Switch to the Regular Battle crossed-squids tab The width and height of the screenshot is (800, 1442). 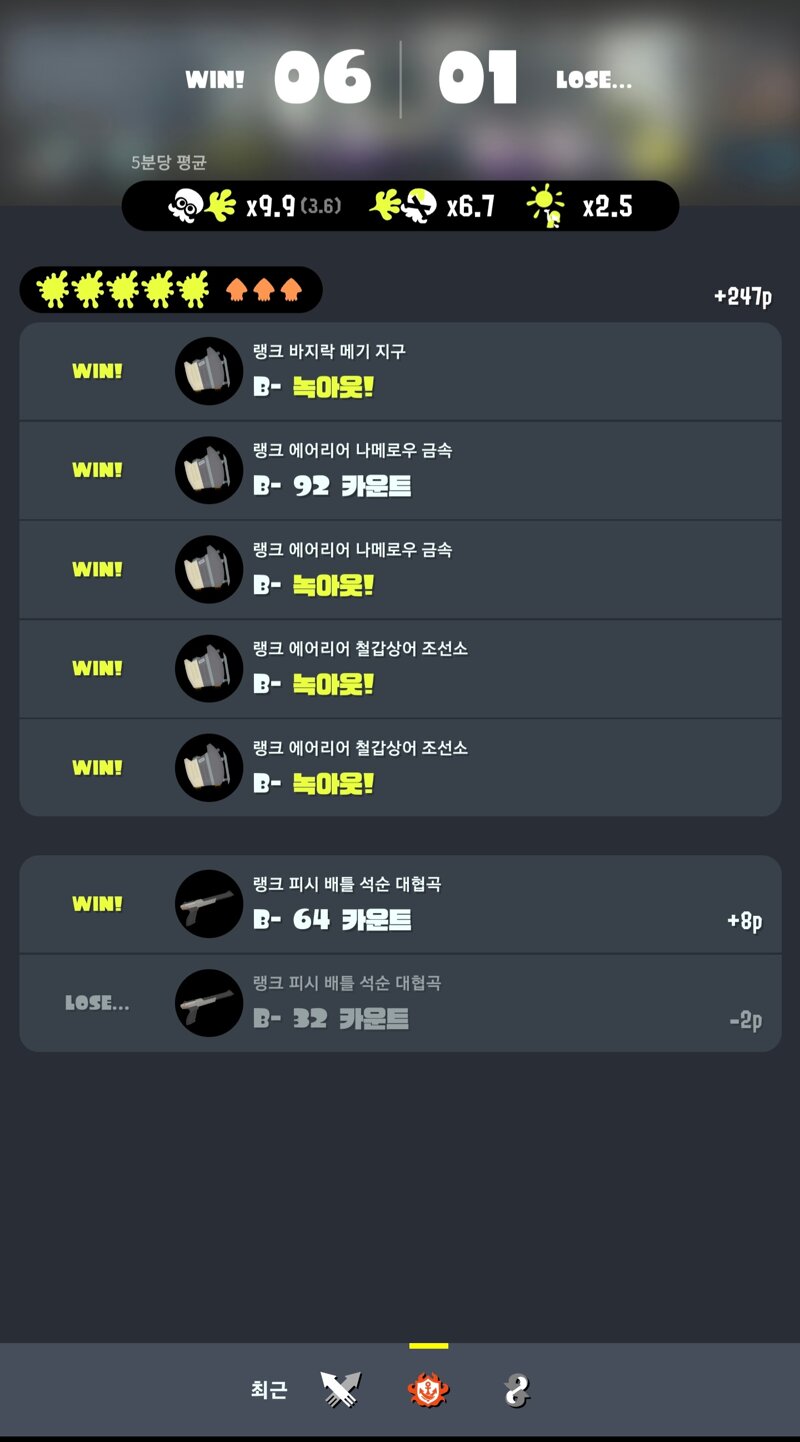coord(341,1390)
